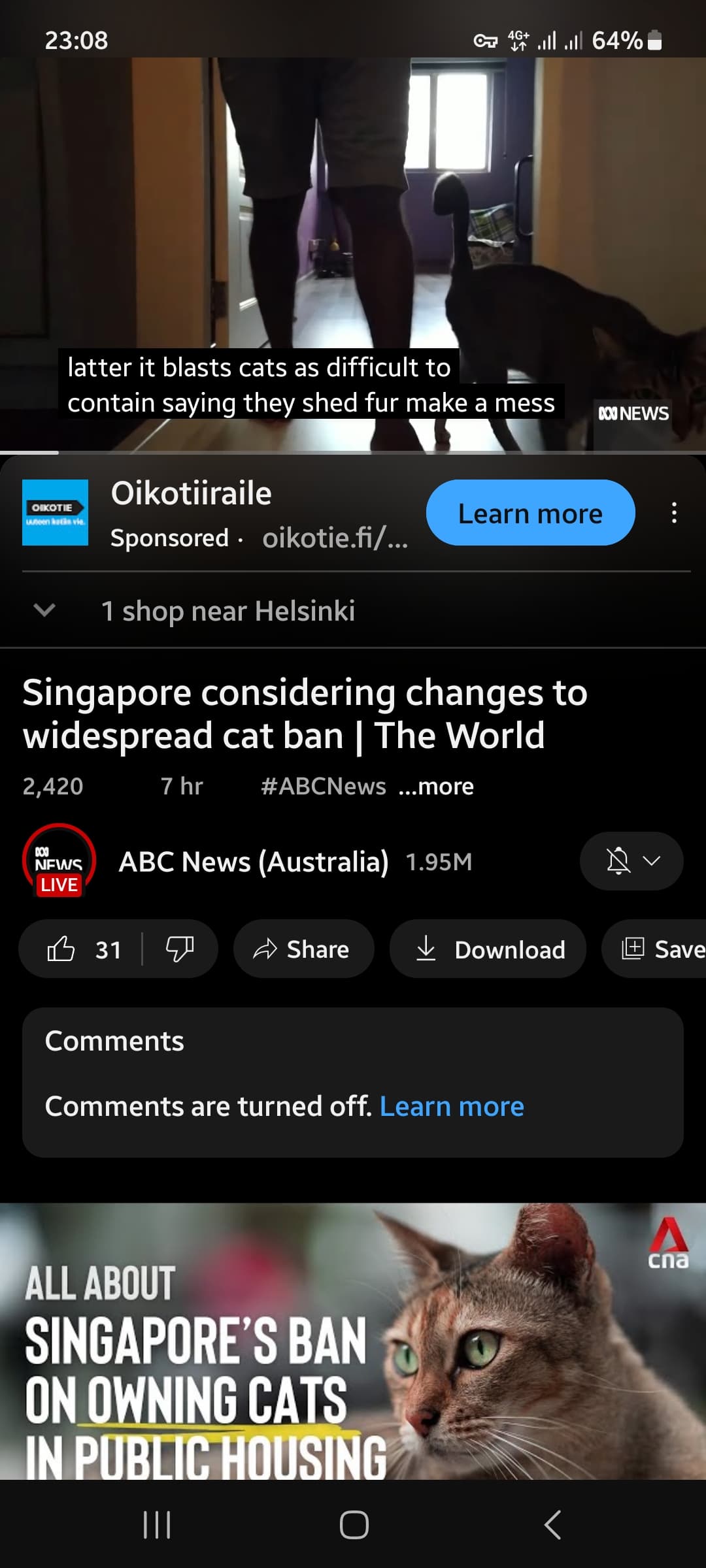Go to the home screen
This screenshot has height=1568, width=706.
point(354,1525)
